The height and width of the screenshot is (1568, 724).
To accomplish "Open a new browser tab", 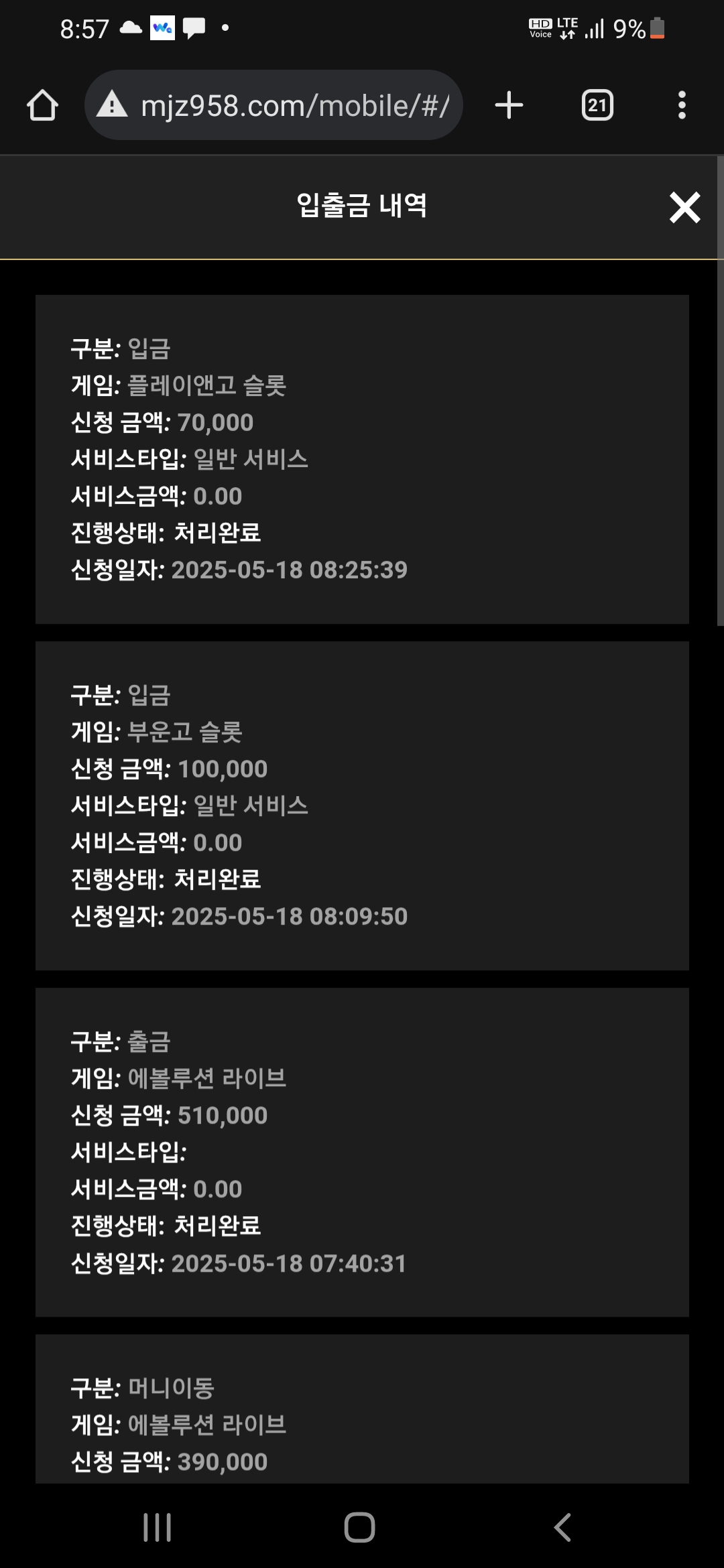I will click(x=509, y=105).
